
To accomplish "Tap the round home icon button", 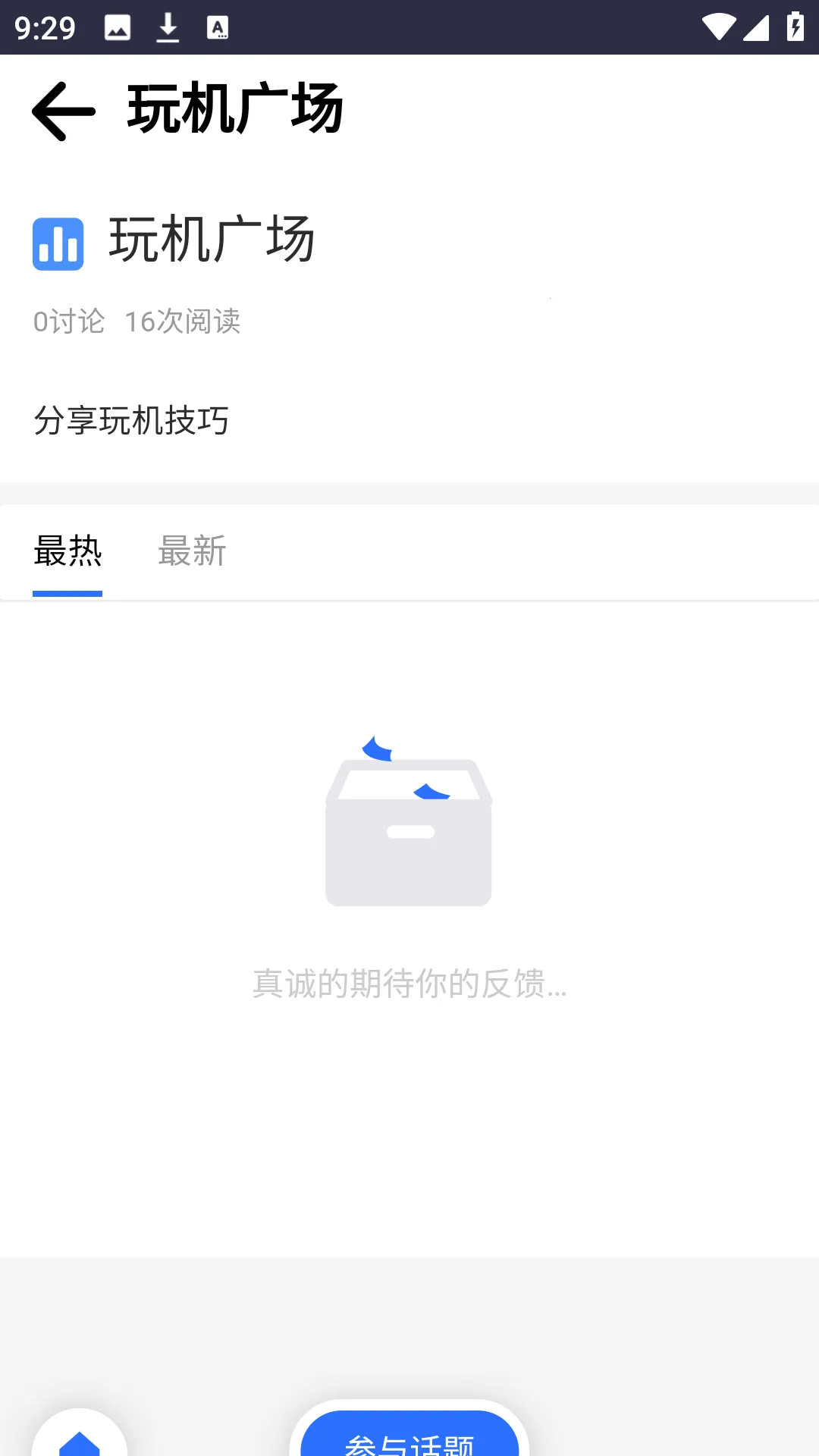I will [80, 1436].
